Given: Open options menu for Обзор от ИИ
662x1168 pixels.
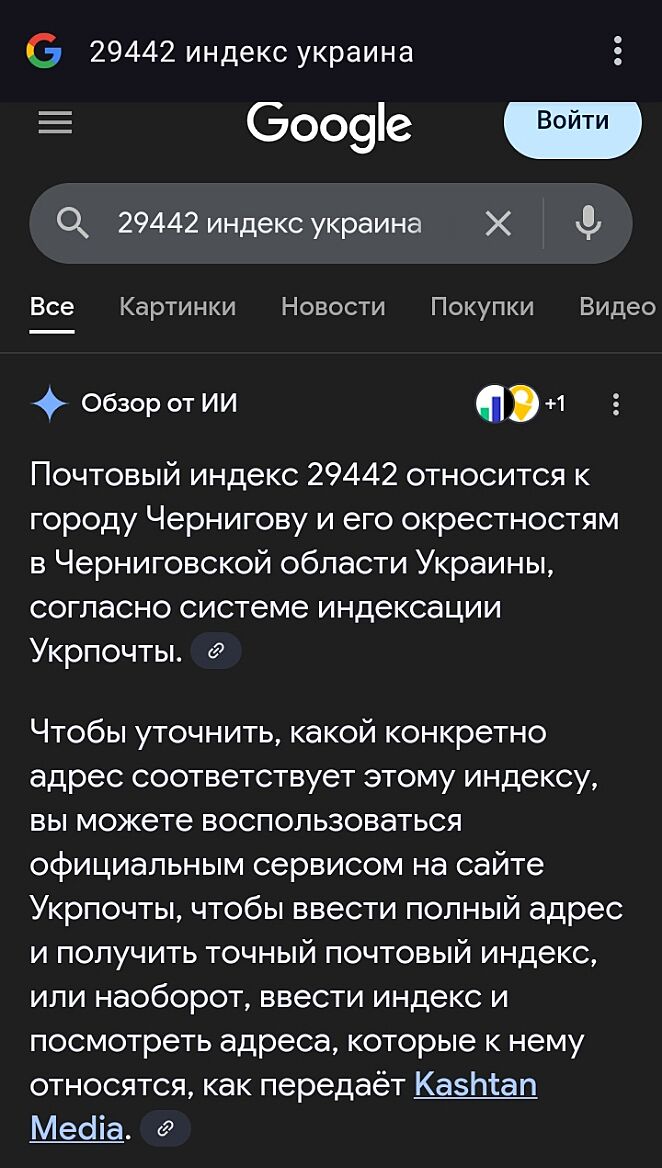Looking at the screenshot, I should point(616,404).
